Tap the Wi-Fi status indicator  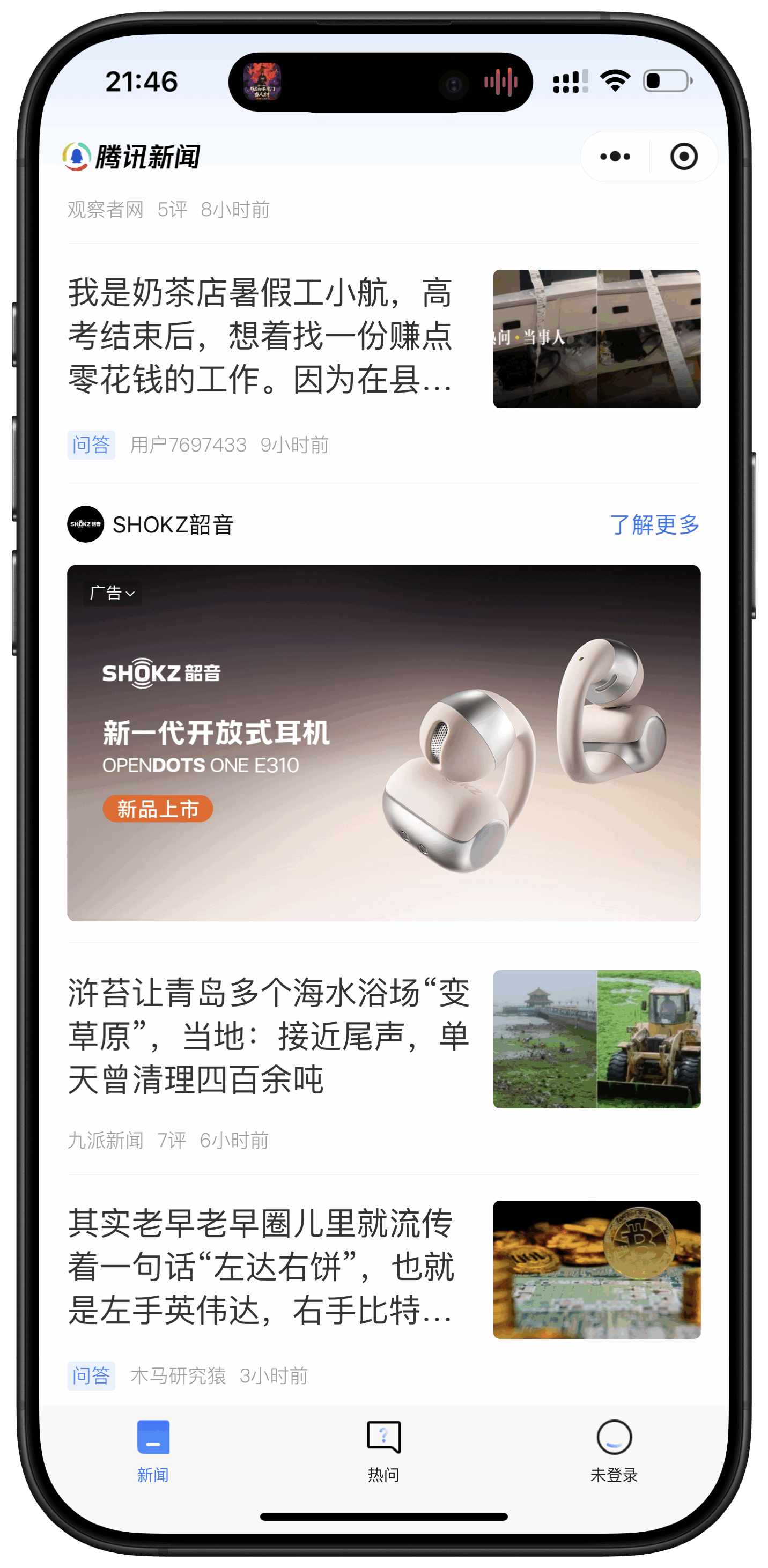tap(615, 80)
